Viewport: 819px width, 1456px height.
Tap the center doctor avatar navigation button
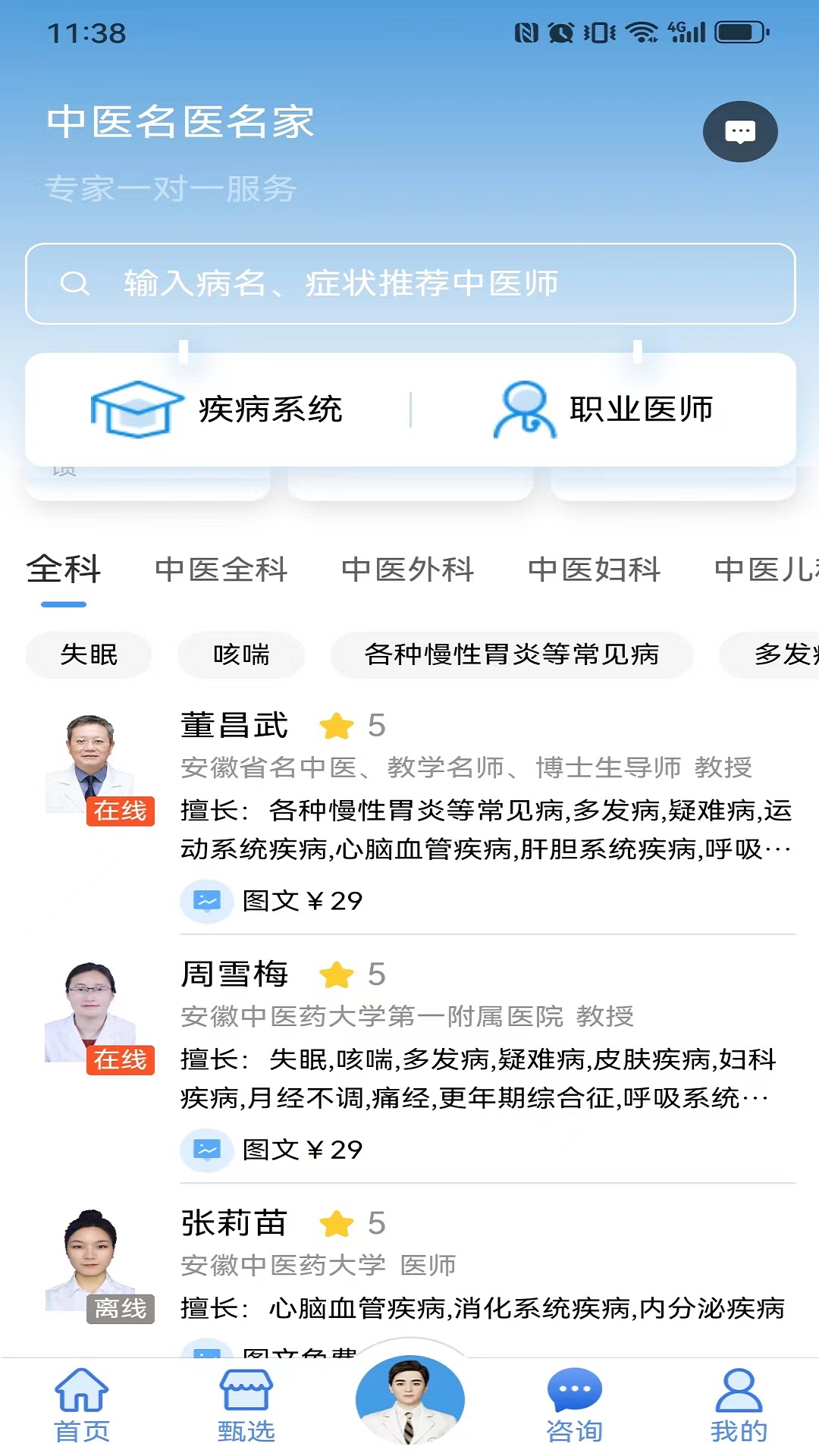pos(409,1399)
